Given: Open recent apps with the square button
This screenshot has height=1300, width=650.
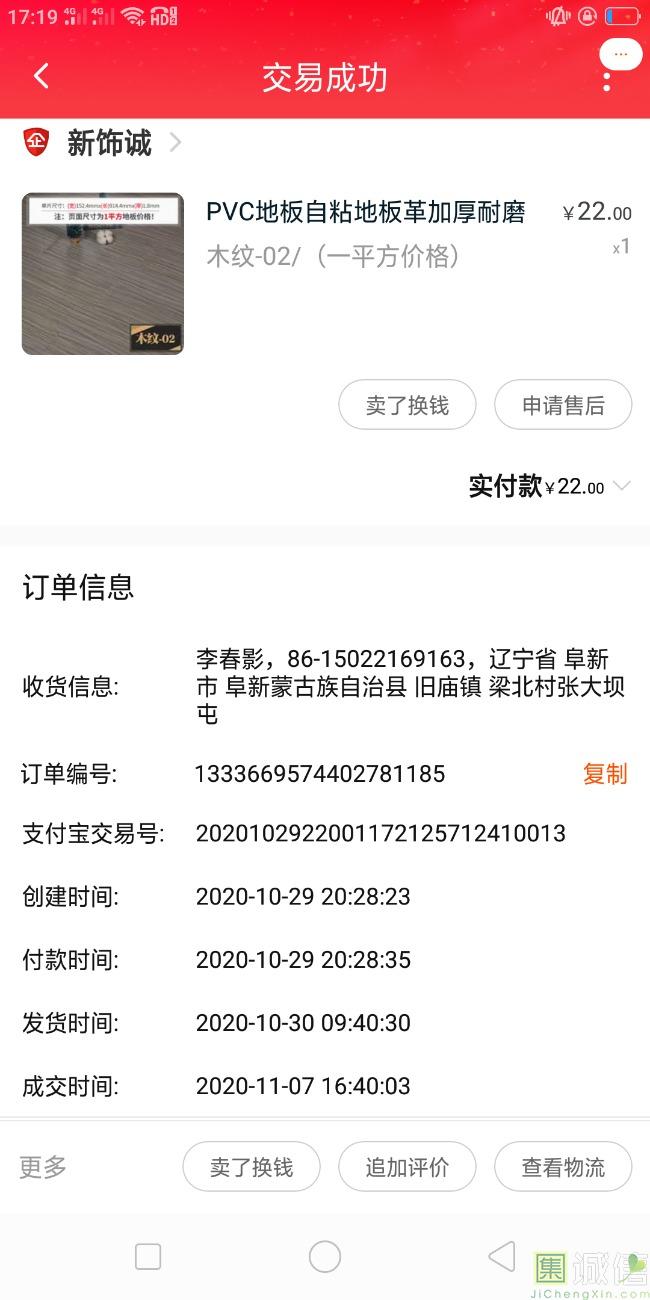Looking at the screenshot, I should coord(148,1257).
